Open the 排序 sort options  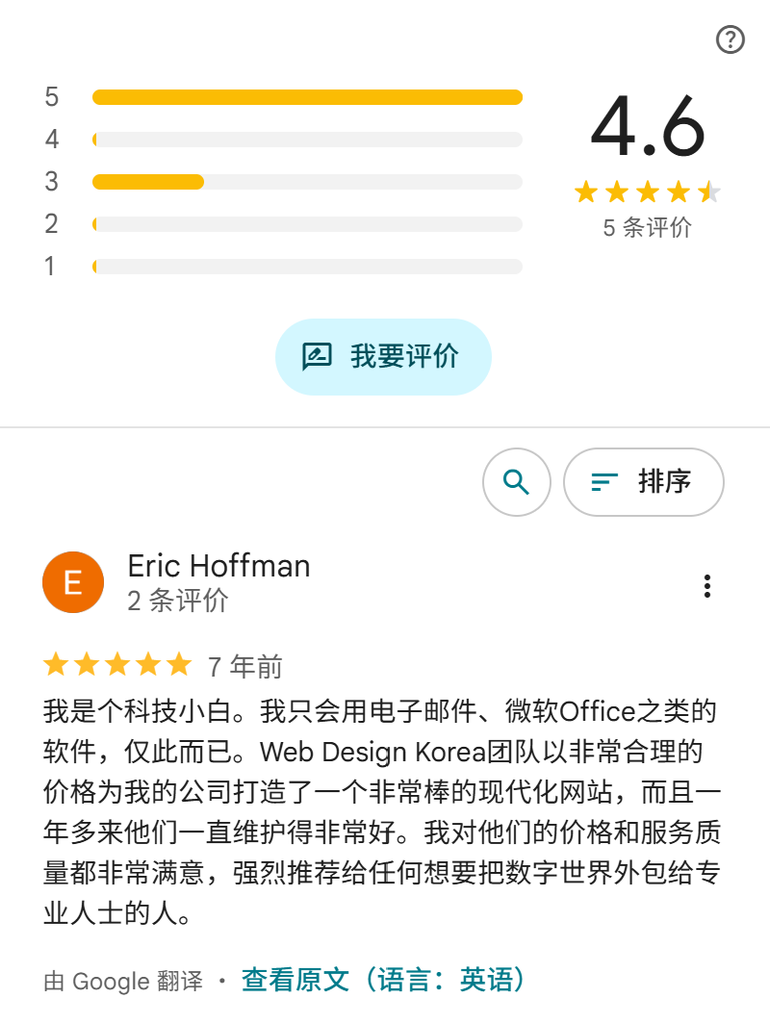click(643, 482)
